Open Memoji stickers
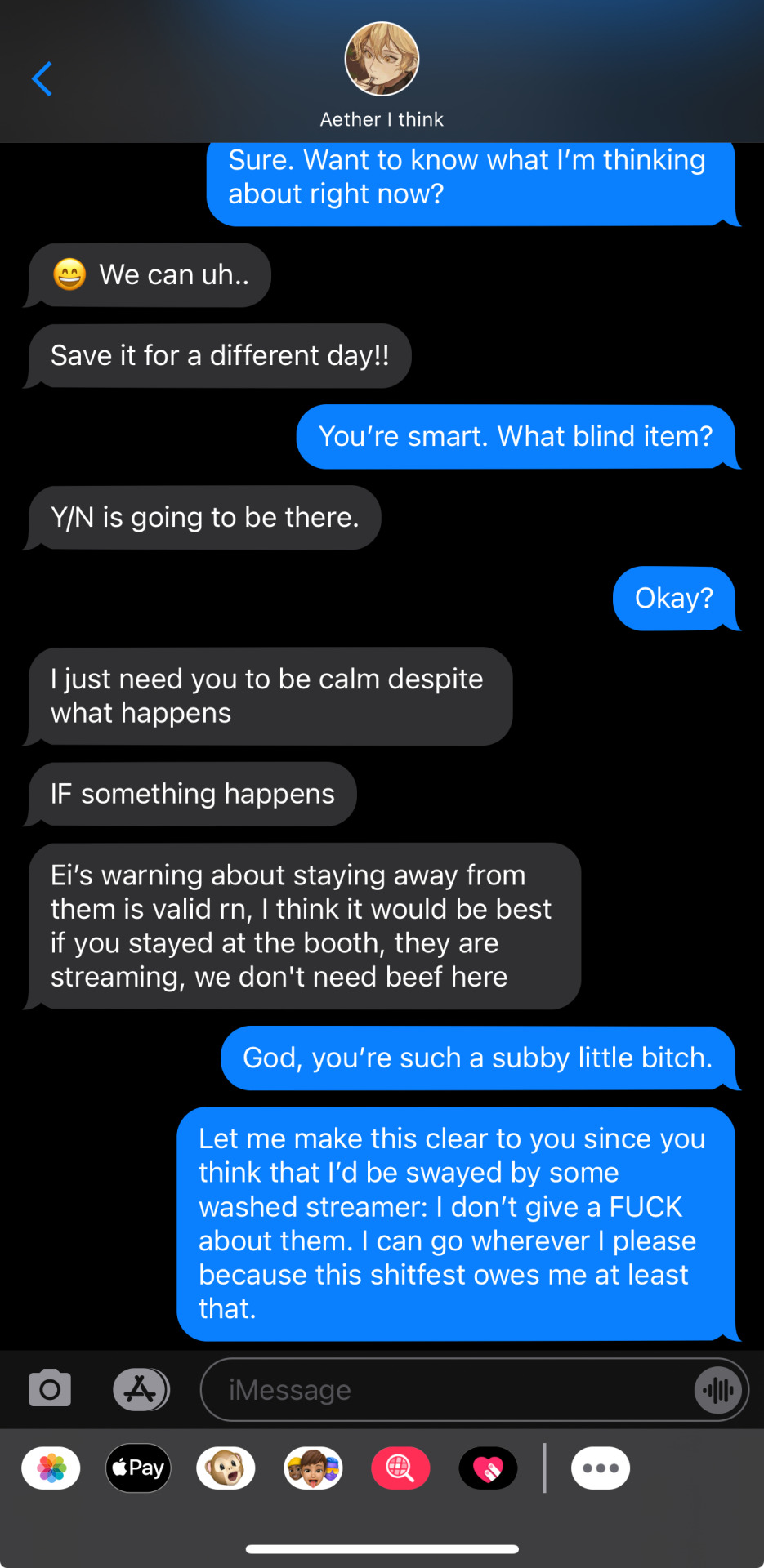The height and width of the screenshot is (1568, 764). 313,1468
